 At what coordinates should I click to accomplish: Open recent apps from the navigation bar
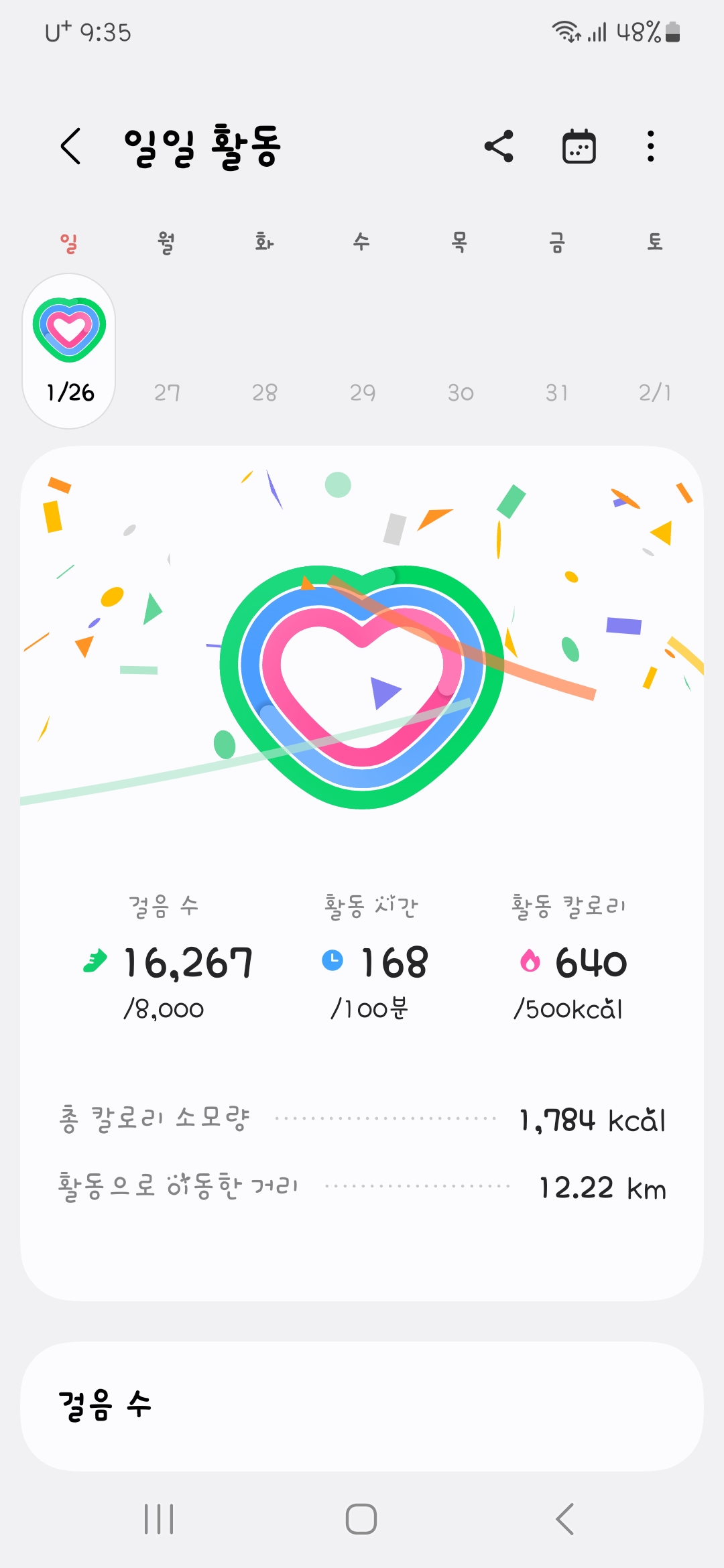(x=159, y=1518)
